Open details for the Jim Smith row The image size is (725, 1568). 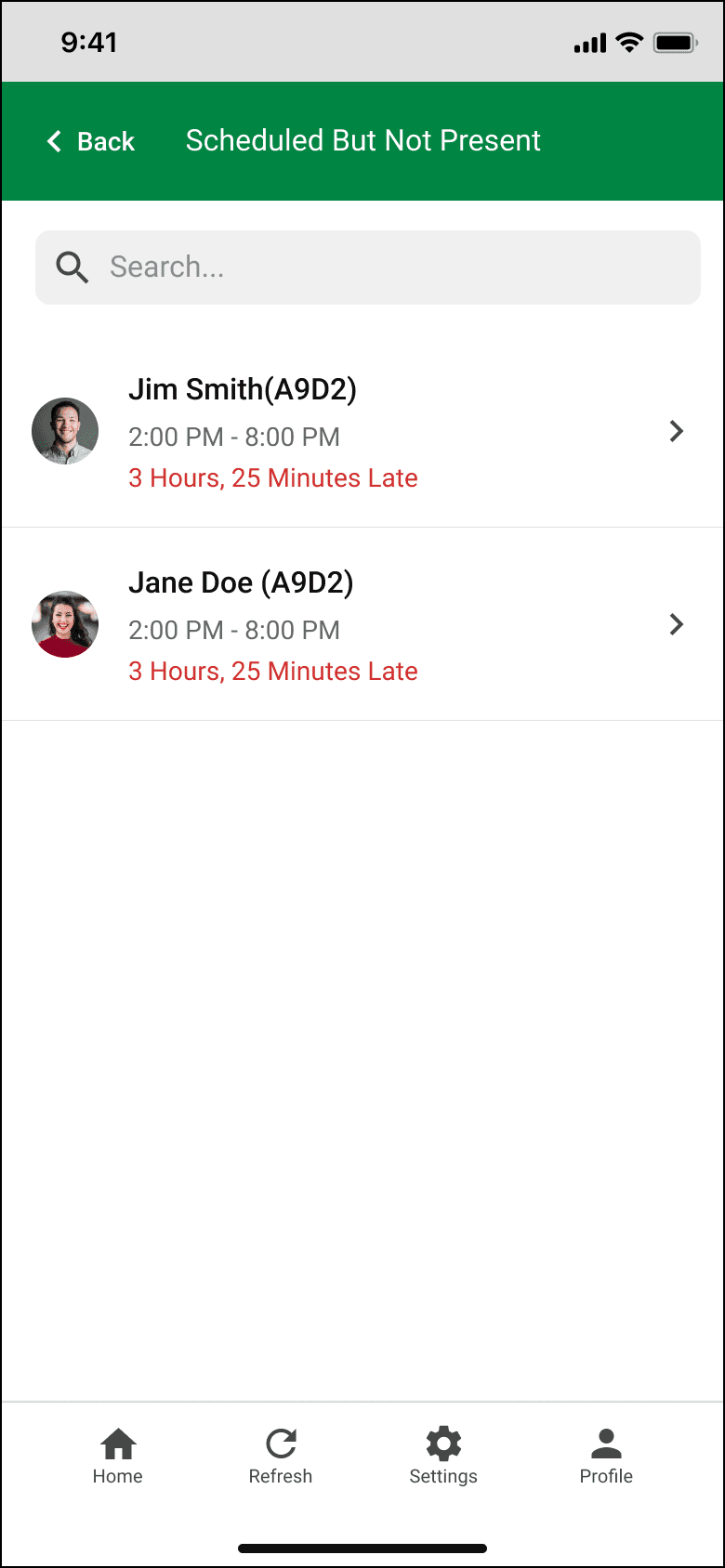[362, 431]
